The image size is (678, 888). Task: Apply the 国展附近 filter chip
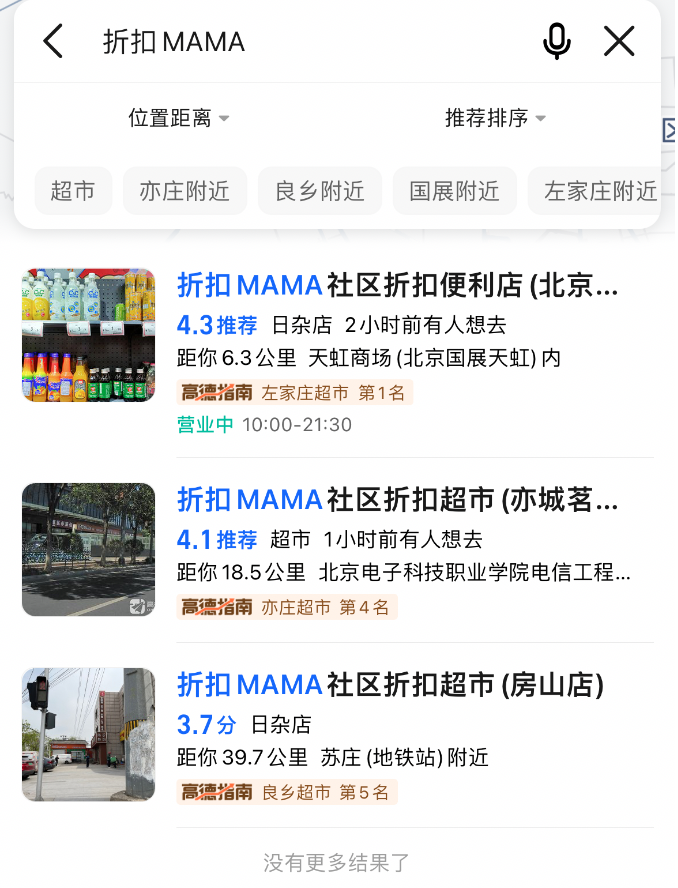pyautogui.click(x=455, y=190)
